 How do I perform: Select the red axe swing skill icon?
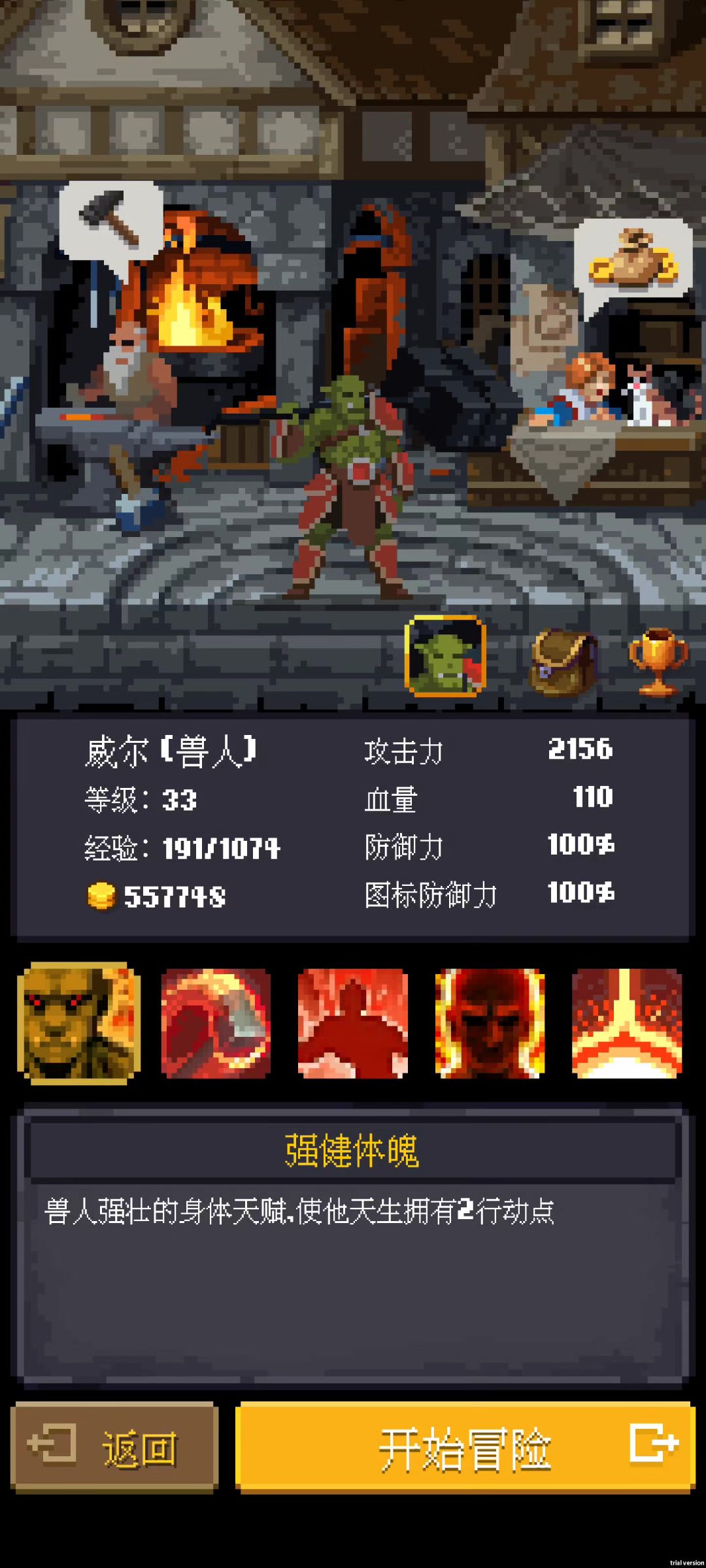216,1024
